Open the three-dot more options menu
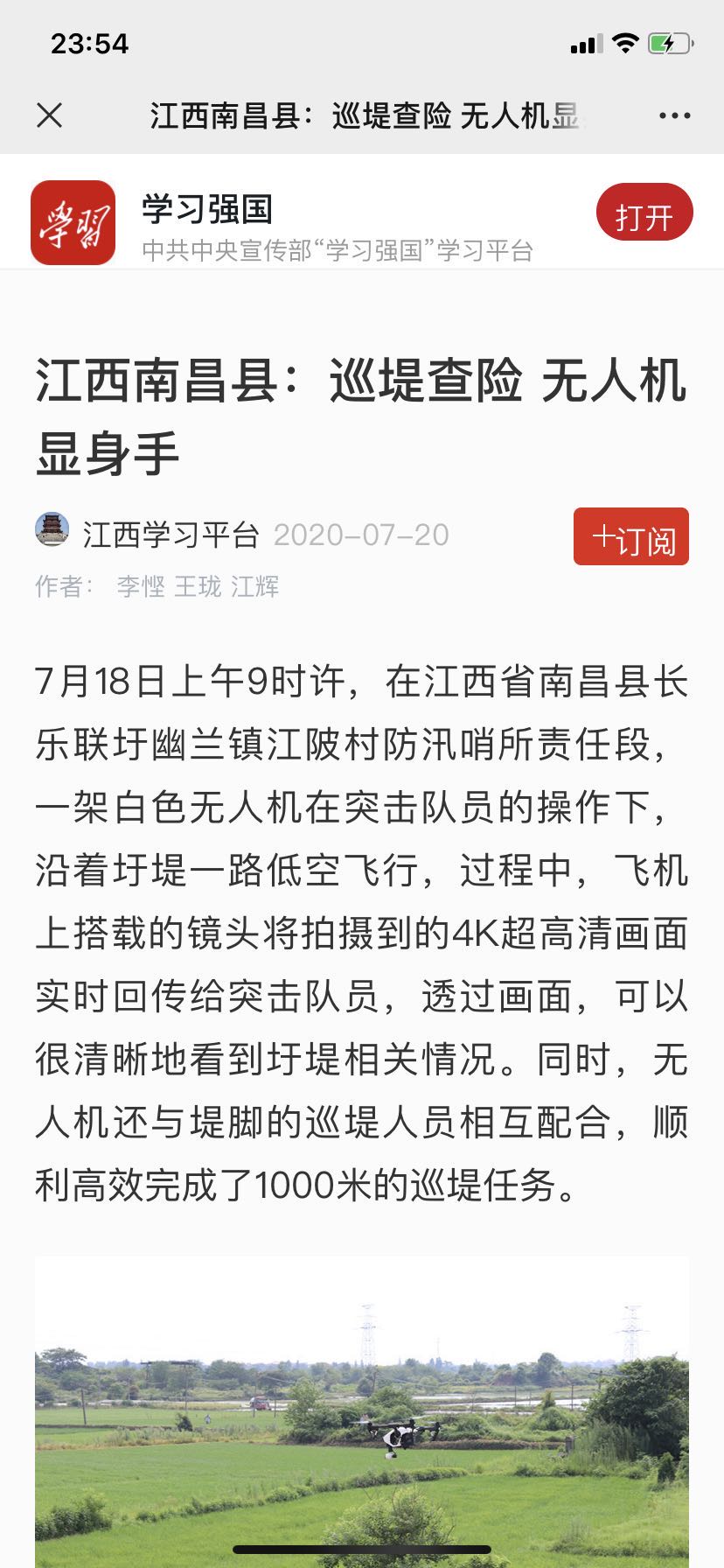 click(x=674, y=115)
